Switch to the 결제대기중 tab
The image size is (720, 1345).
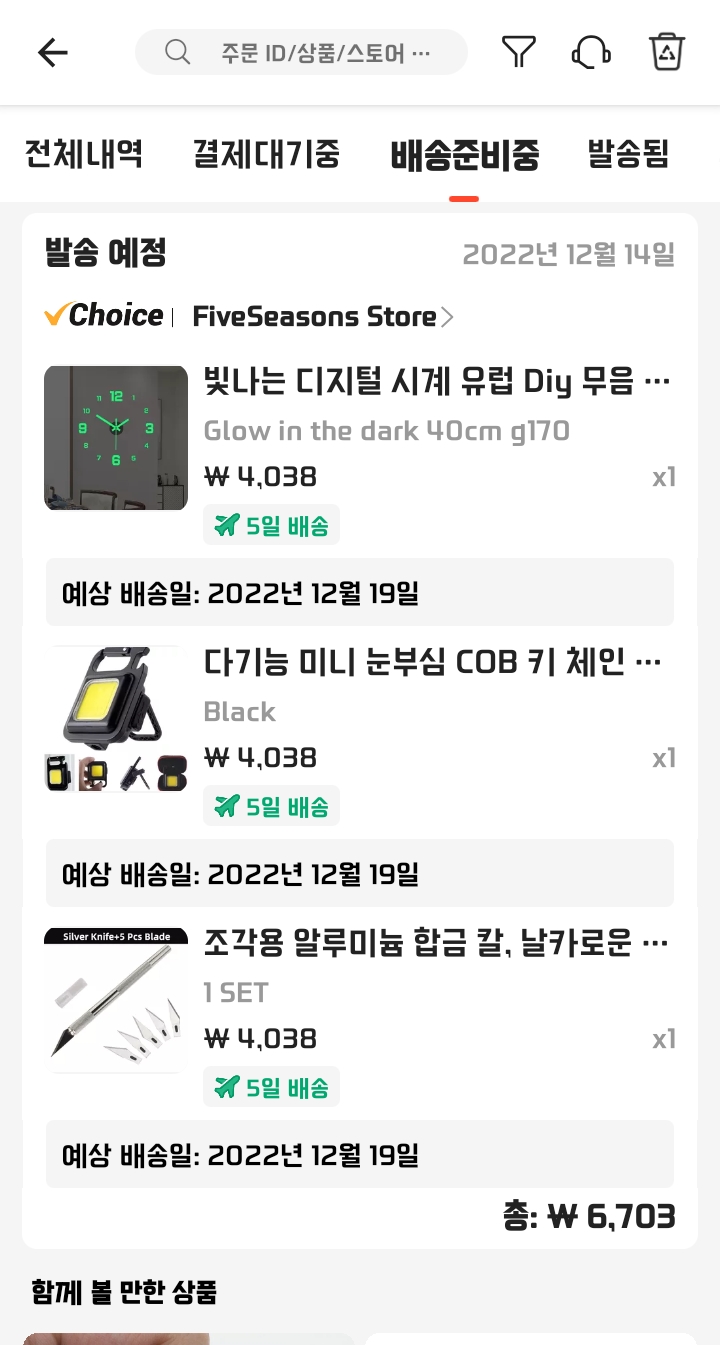(x=267, y=155)
